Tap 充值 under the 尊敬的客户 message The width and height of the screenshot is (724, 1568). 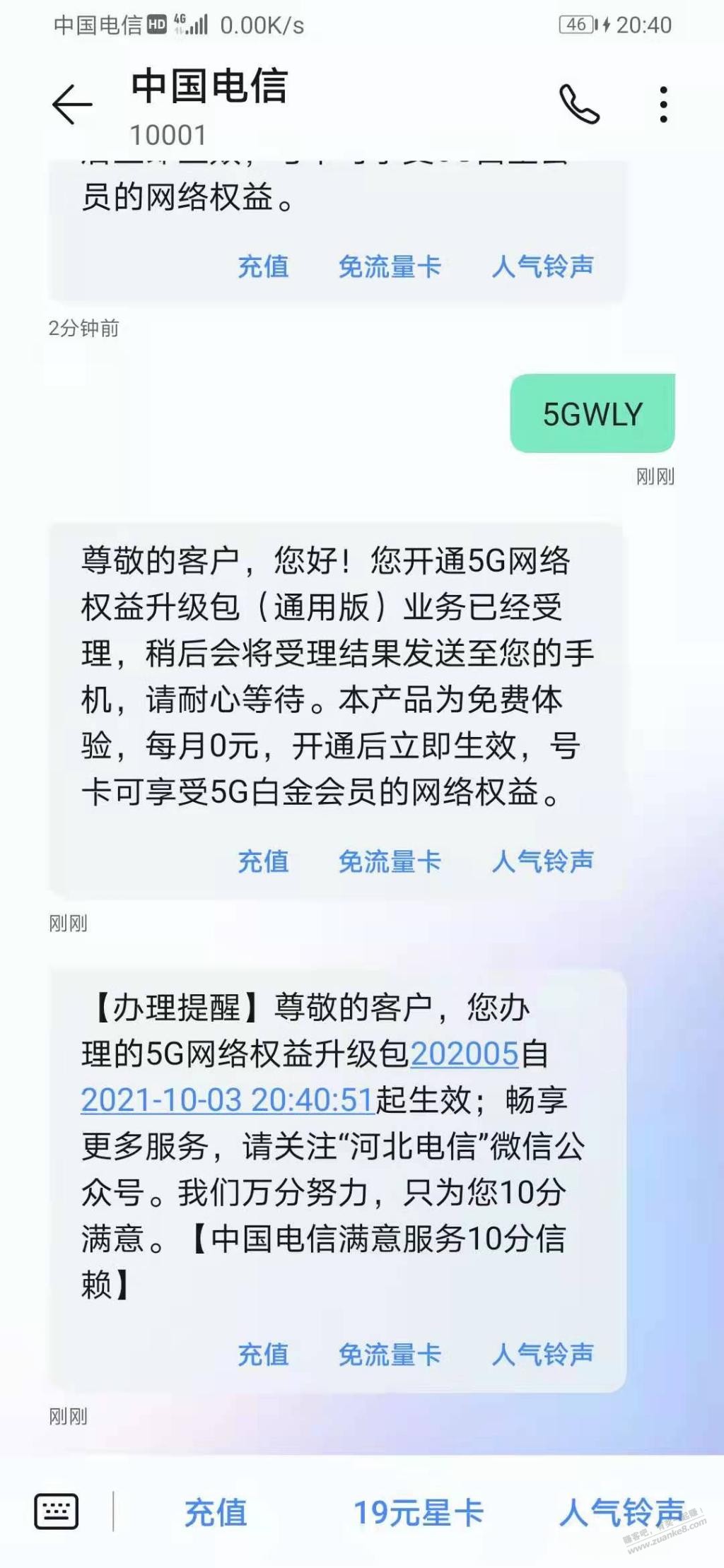pos(263,861)
